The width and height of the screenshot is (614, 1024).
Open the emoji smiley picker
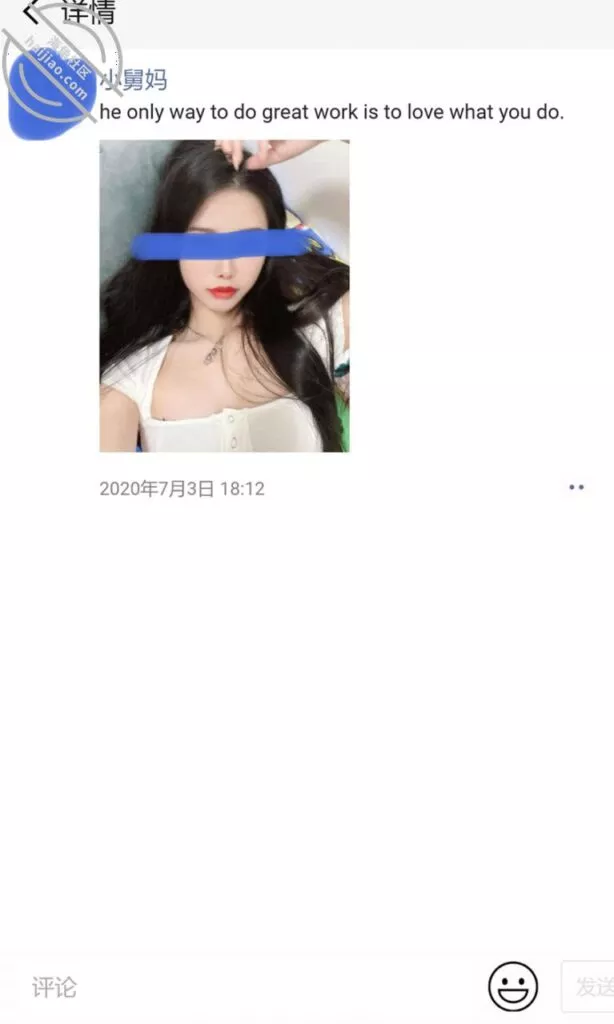513,987
